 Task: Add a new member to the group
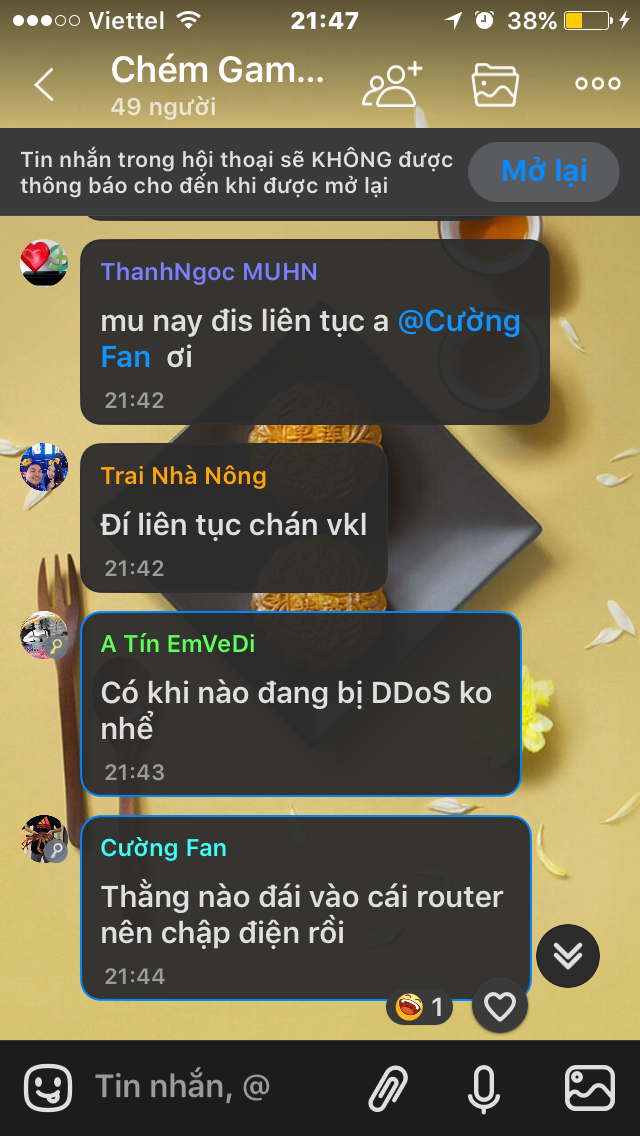pyautogui.click(x=392, y=84)
